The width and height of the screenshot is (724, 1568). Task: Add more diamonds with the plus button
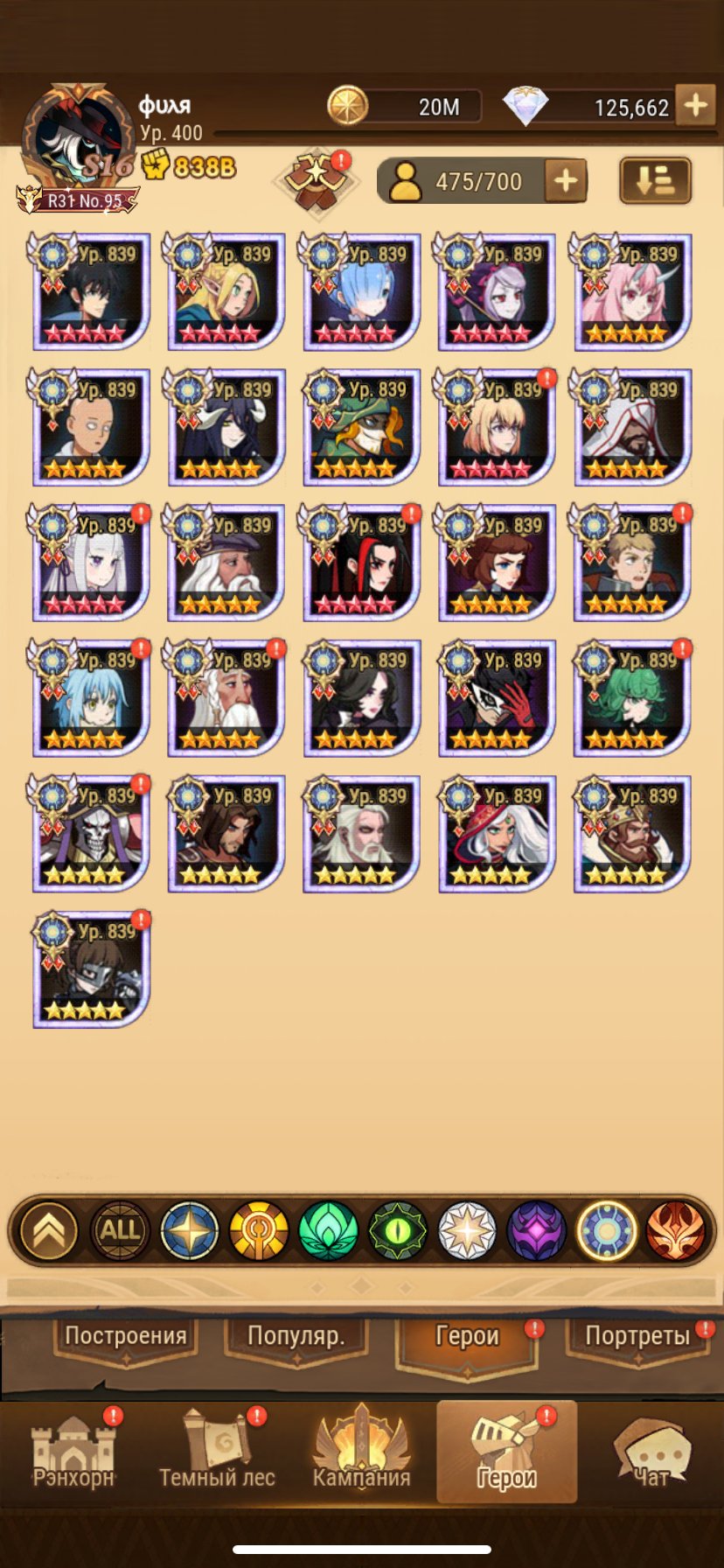695,106
